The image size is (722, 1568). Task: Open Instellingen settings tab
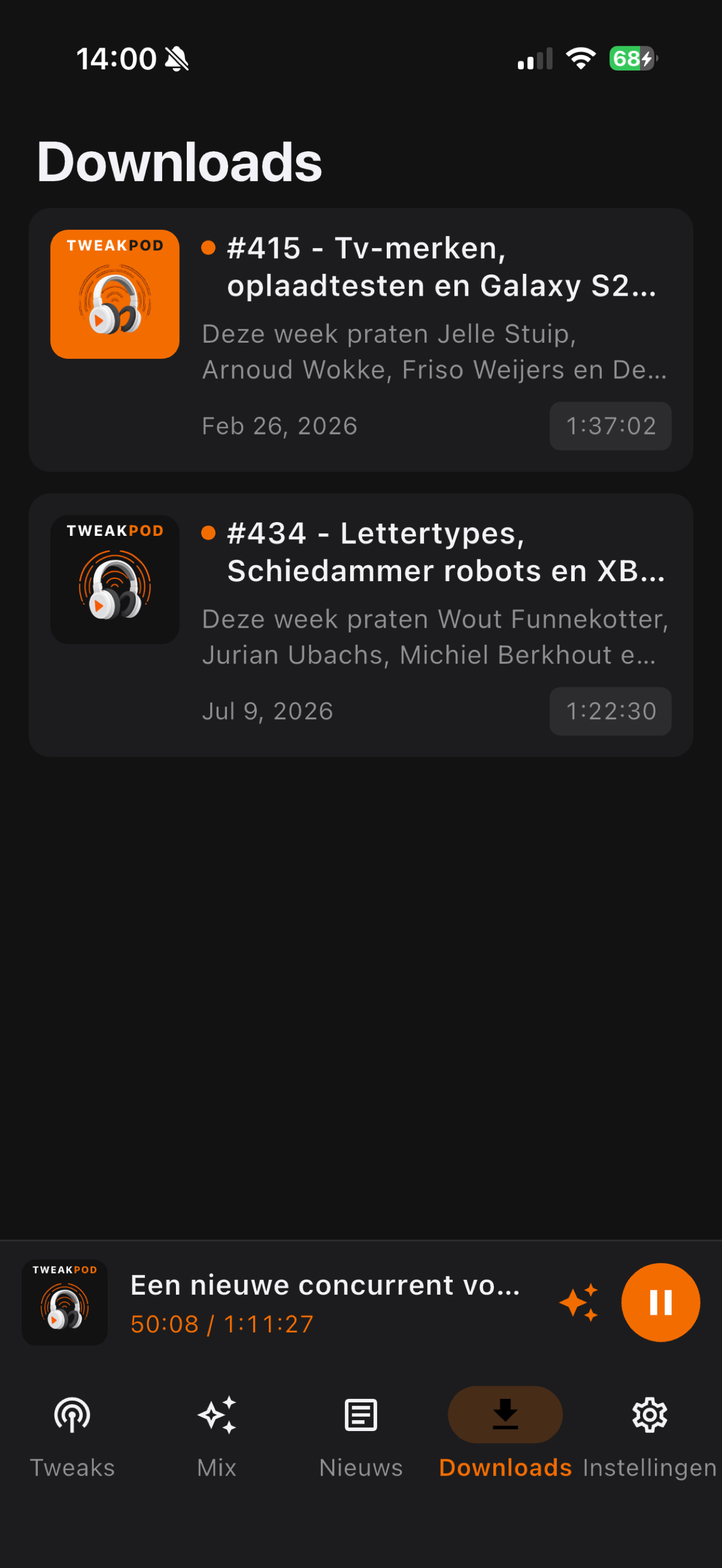coord(650,1437)
